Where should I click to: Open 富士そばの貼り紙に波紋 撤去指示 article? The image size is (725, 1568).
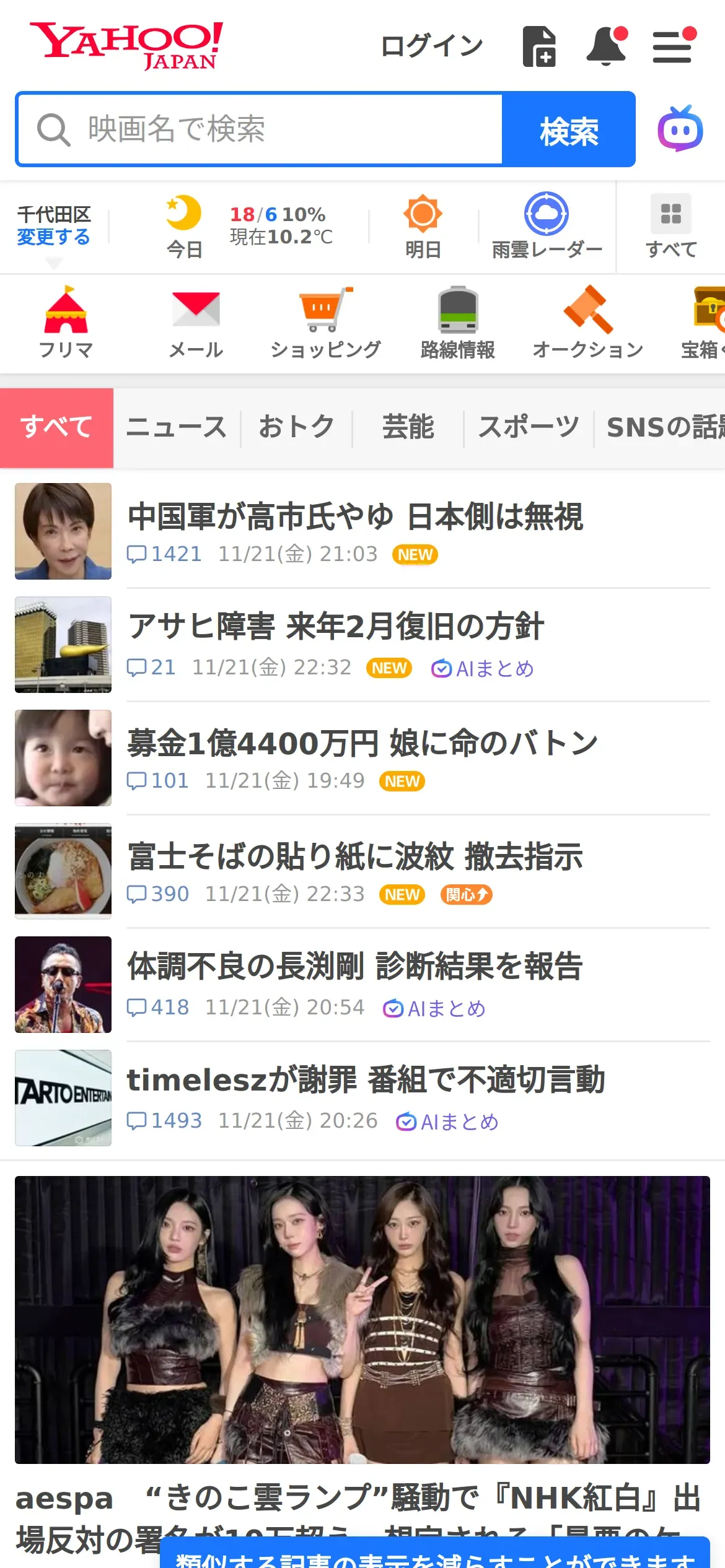[355, 857]
